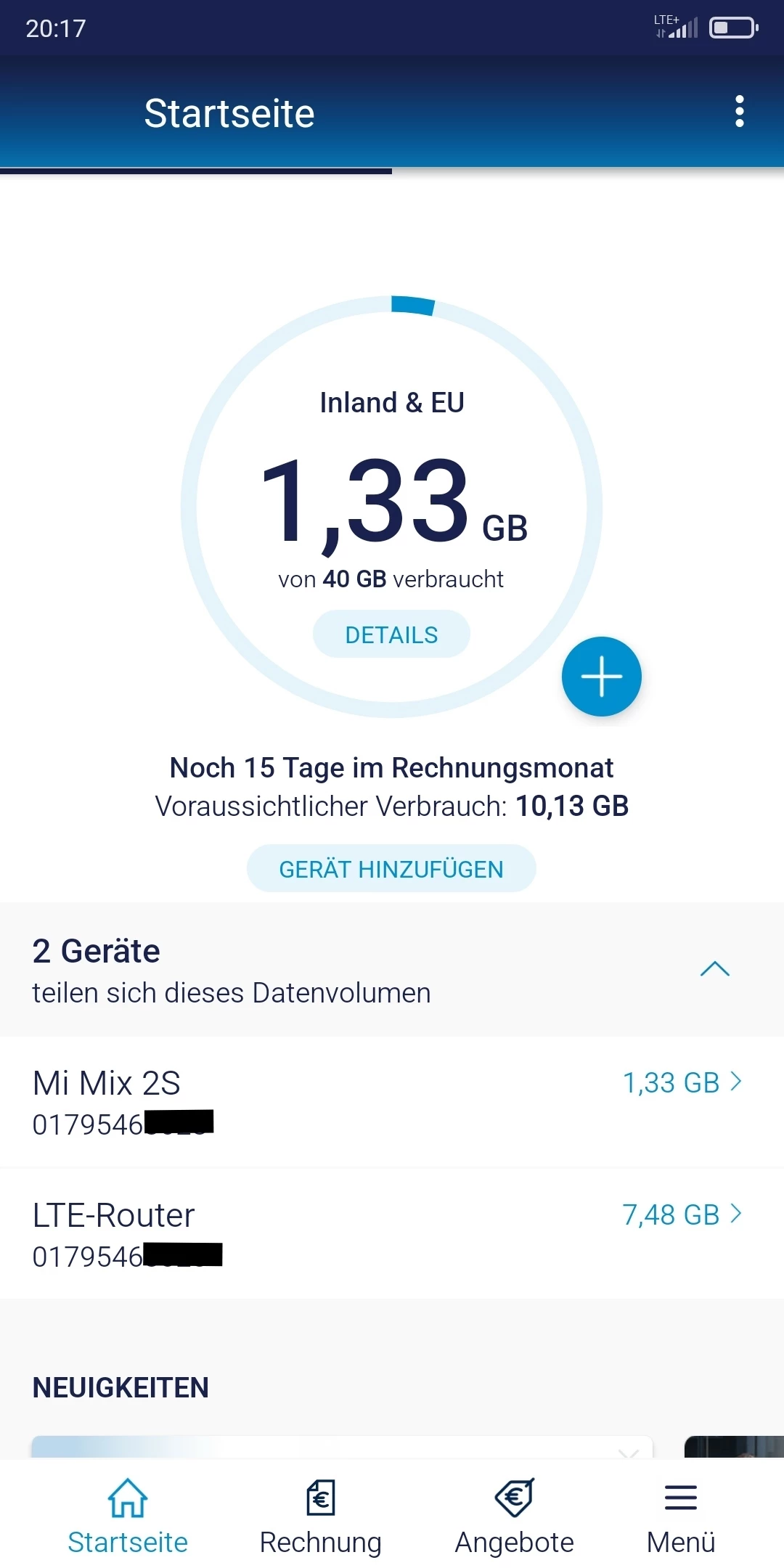
Task: Open LTE-Router usage details
Action: pyautogui.click(x=682, y=1214)
